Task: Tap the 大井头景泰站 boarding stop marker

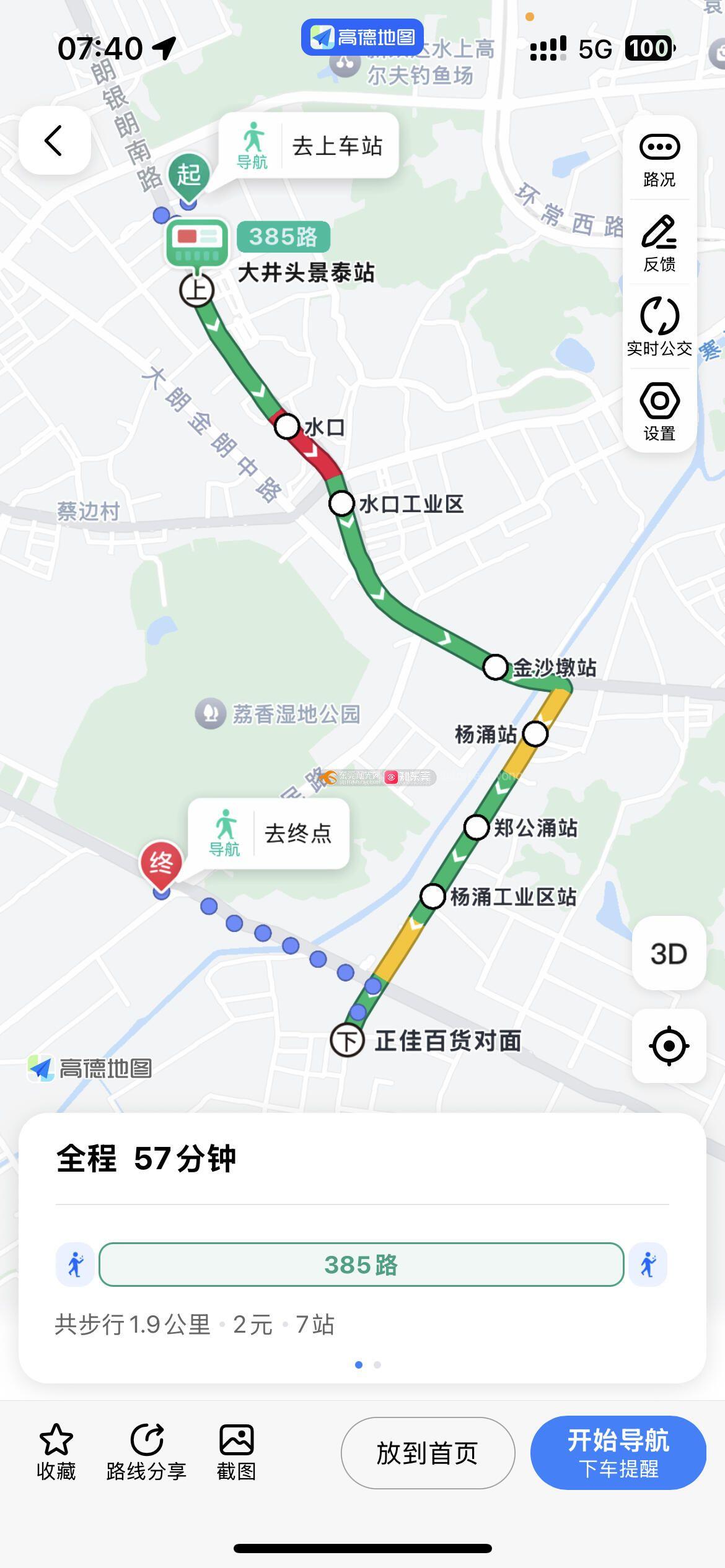Action: (197, 290)
